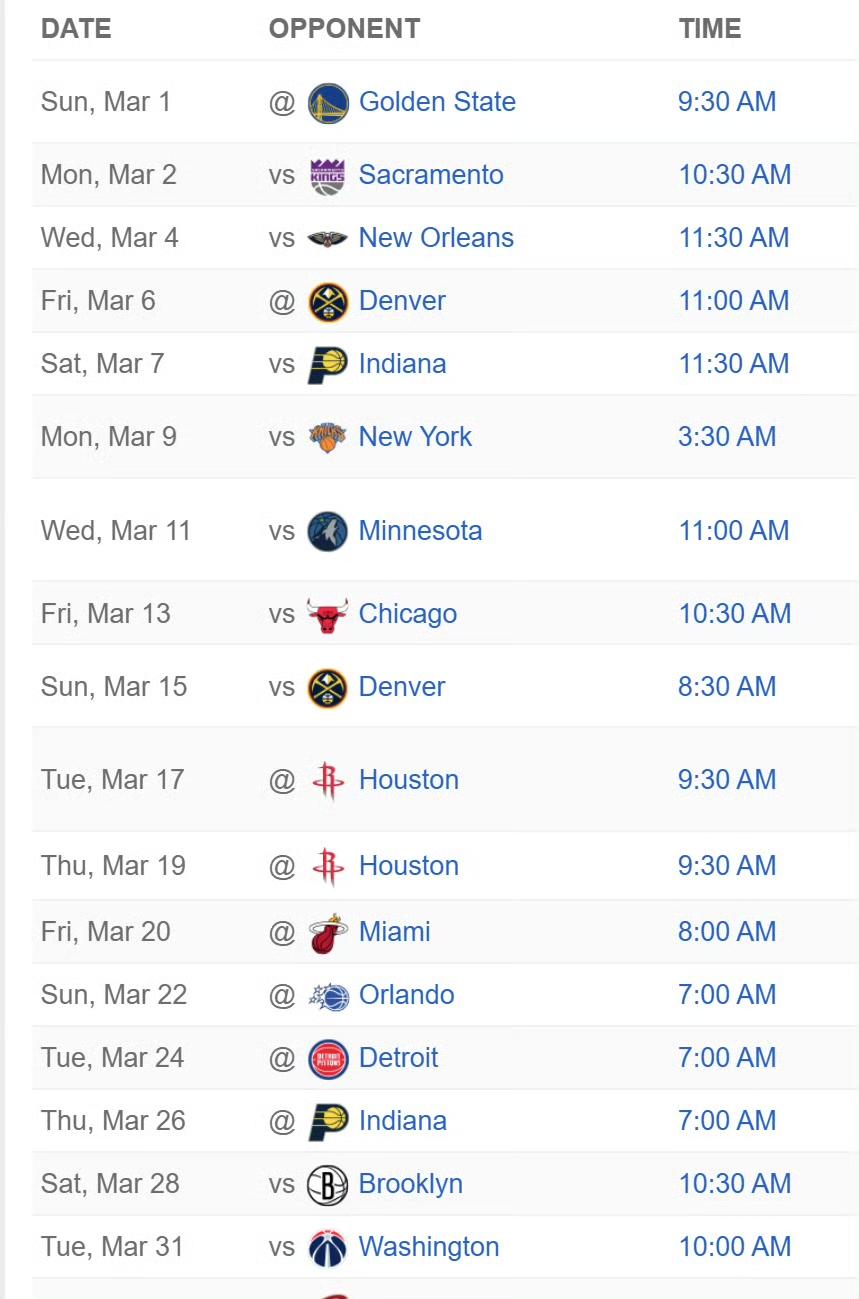This screenshot has width=859, height=1299.
Task: Tap the 8:00 AM Miami game time
Action: tap(727, 932)
